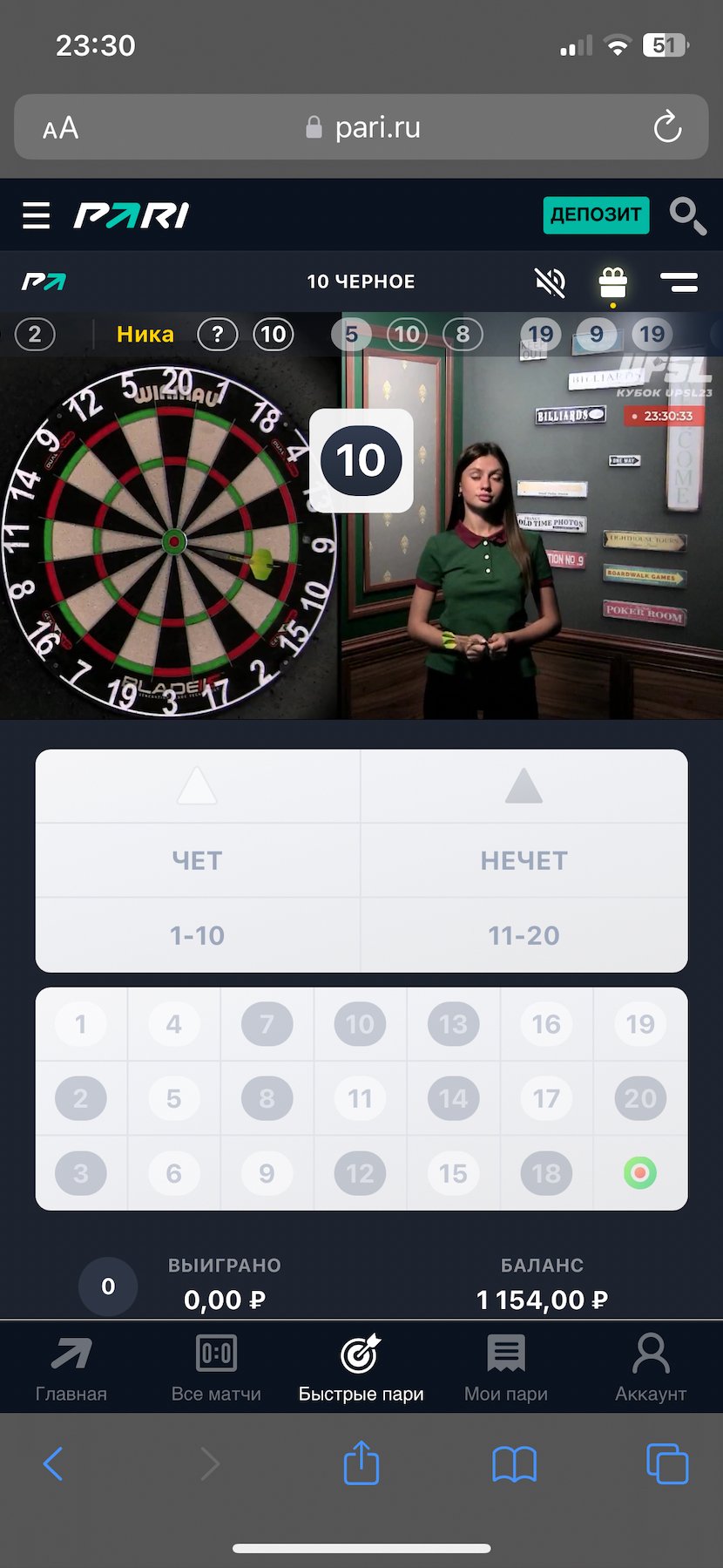Open the PARI hamburger menu
The width and height of the screenshot is (723, 1568).
[x=36, y=214]
